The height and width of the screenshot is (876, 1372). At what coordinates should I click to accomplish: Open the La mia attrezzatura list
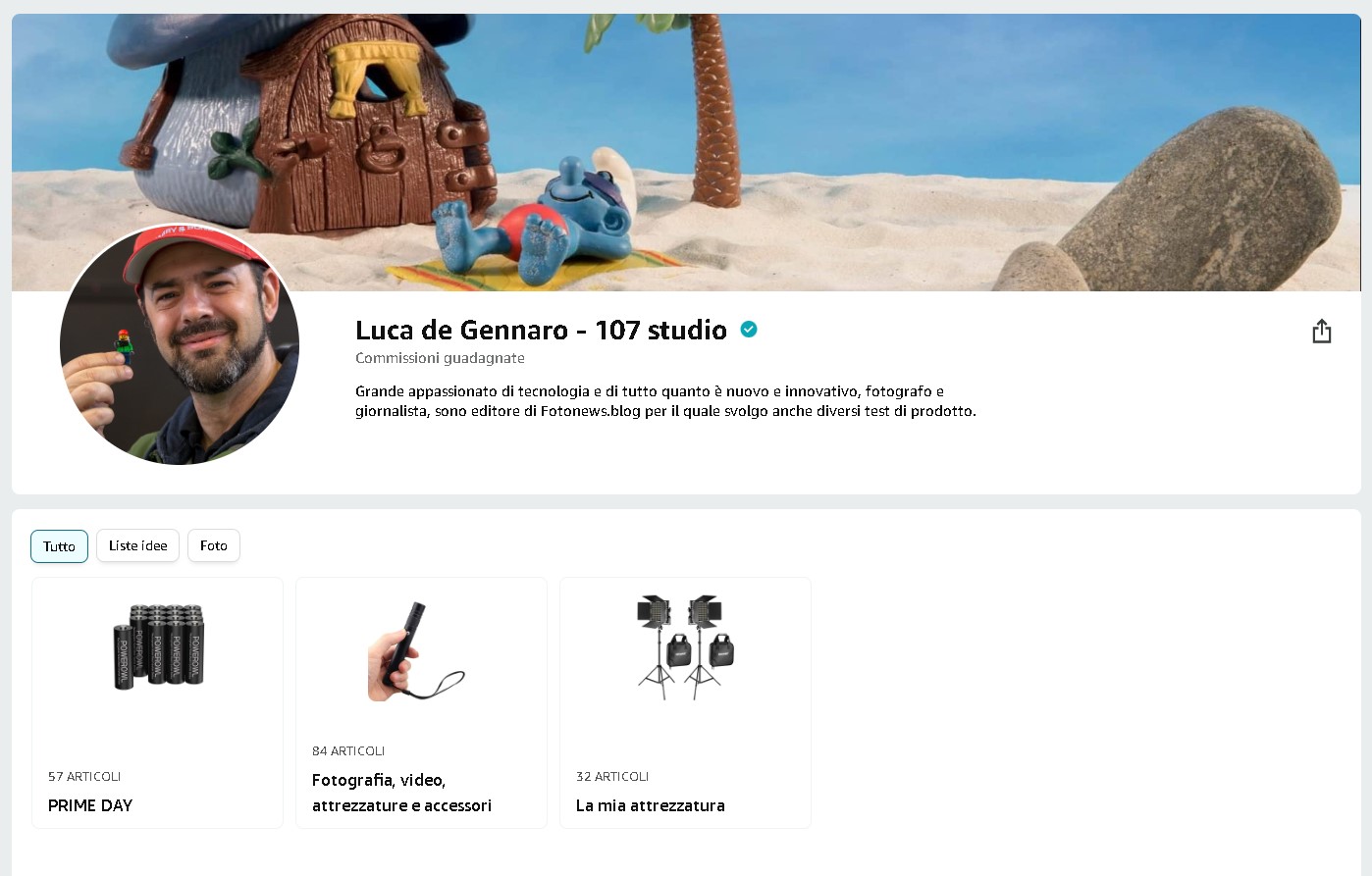[x=685, y=702]
